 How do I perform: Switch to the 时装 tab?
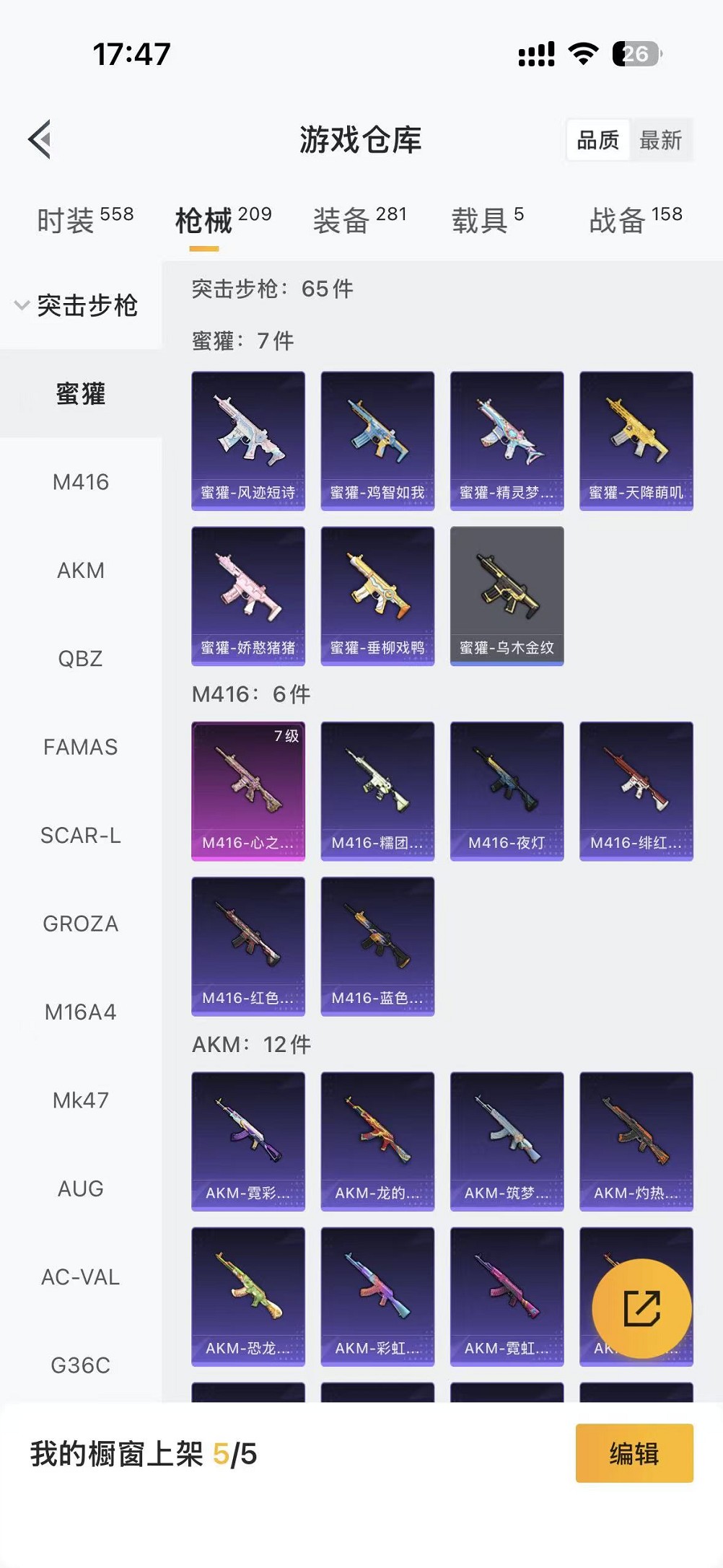pos(84,219)
